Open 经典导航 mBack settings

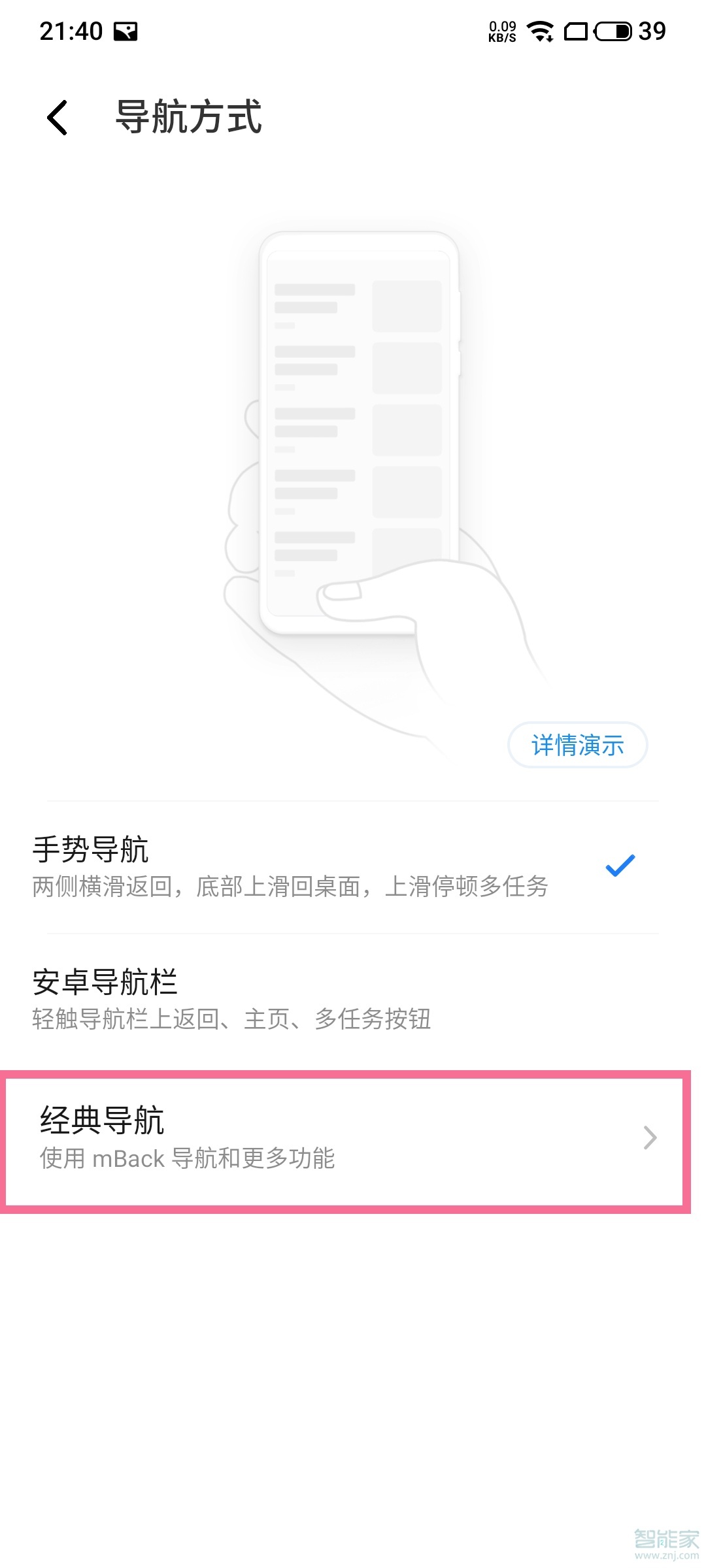coord(345,1138)
